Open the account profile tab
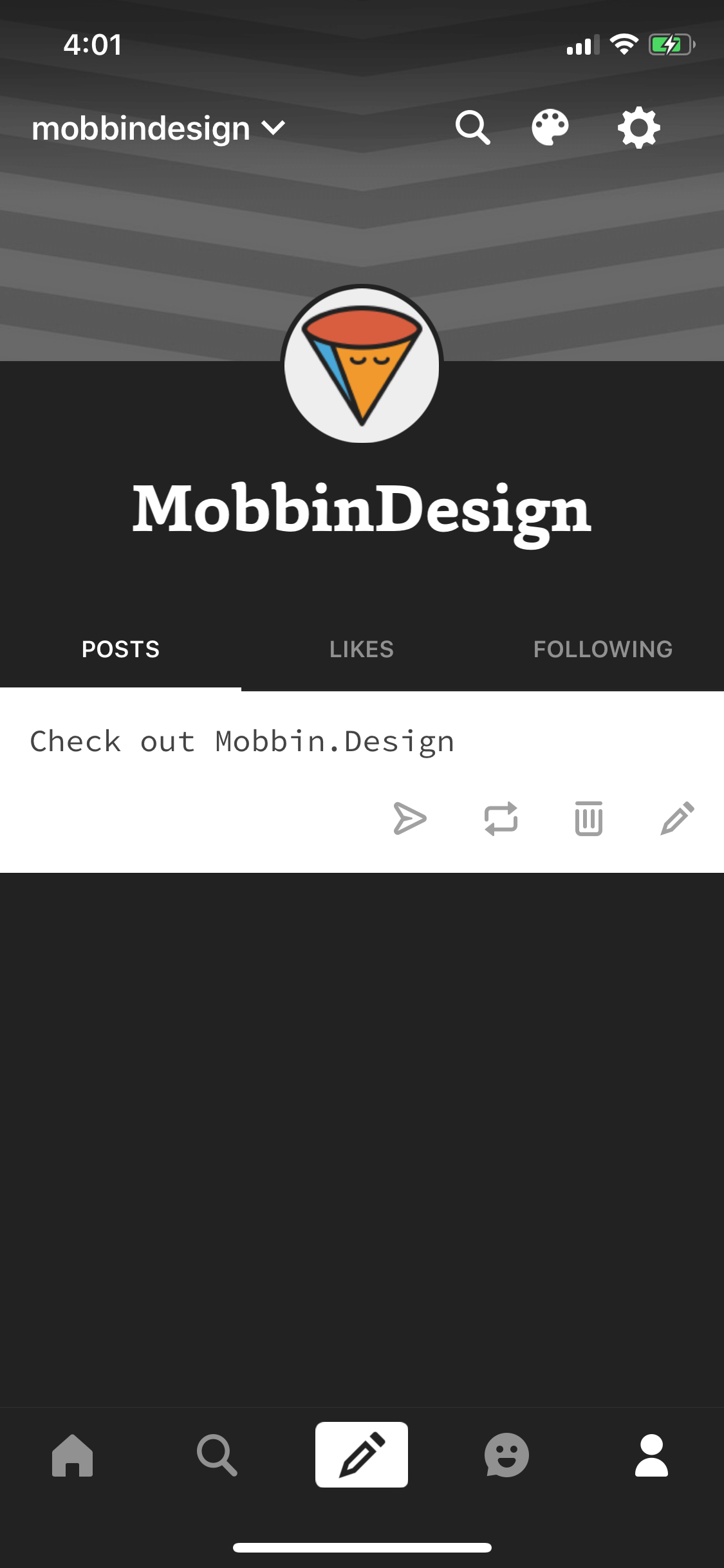 pos(651,1455)
